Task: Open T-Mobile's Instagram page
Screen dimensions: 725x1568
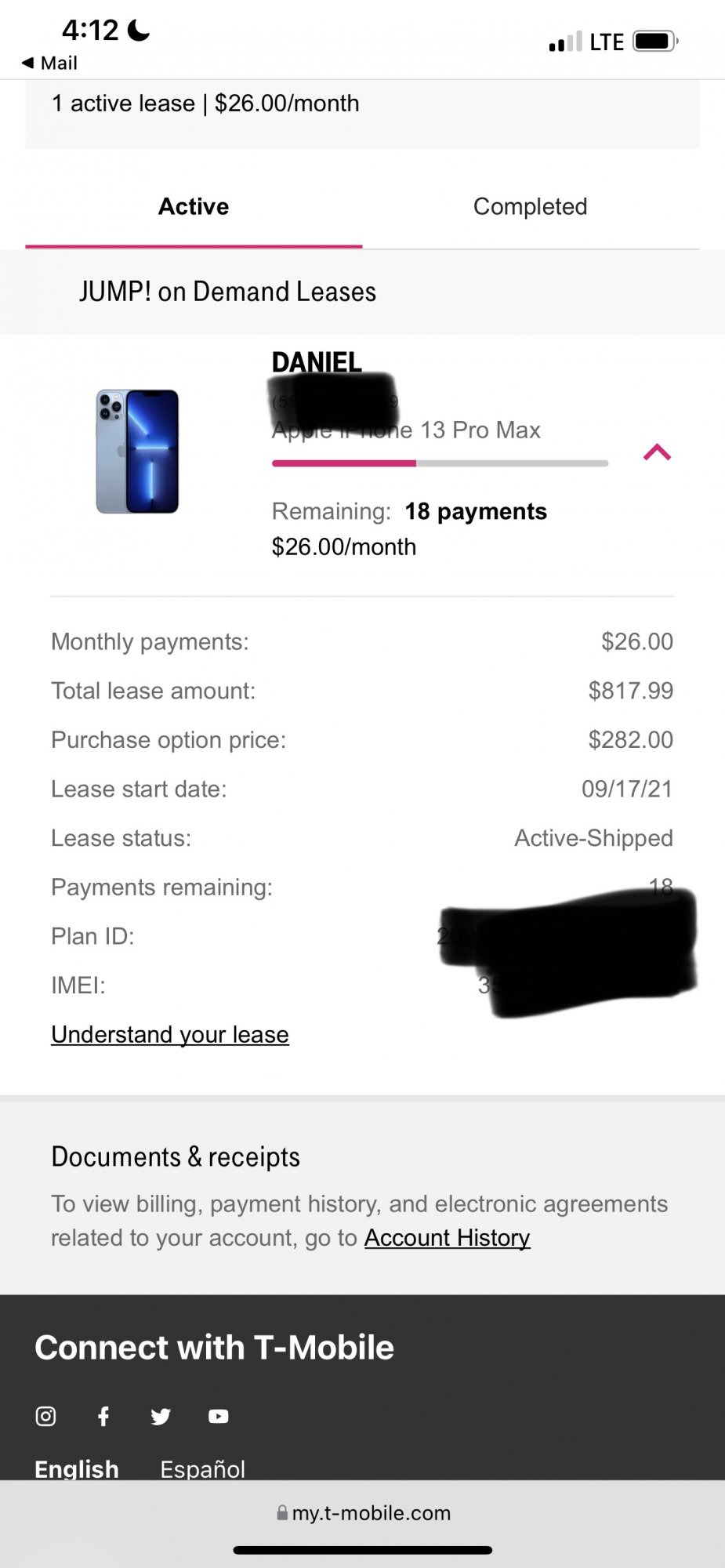Action: click(46, 1416)
